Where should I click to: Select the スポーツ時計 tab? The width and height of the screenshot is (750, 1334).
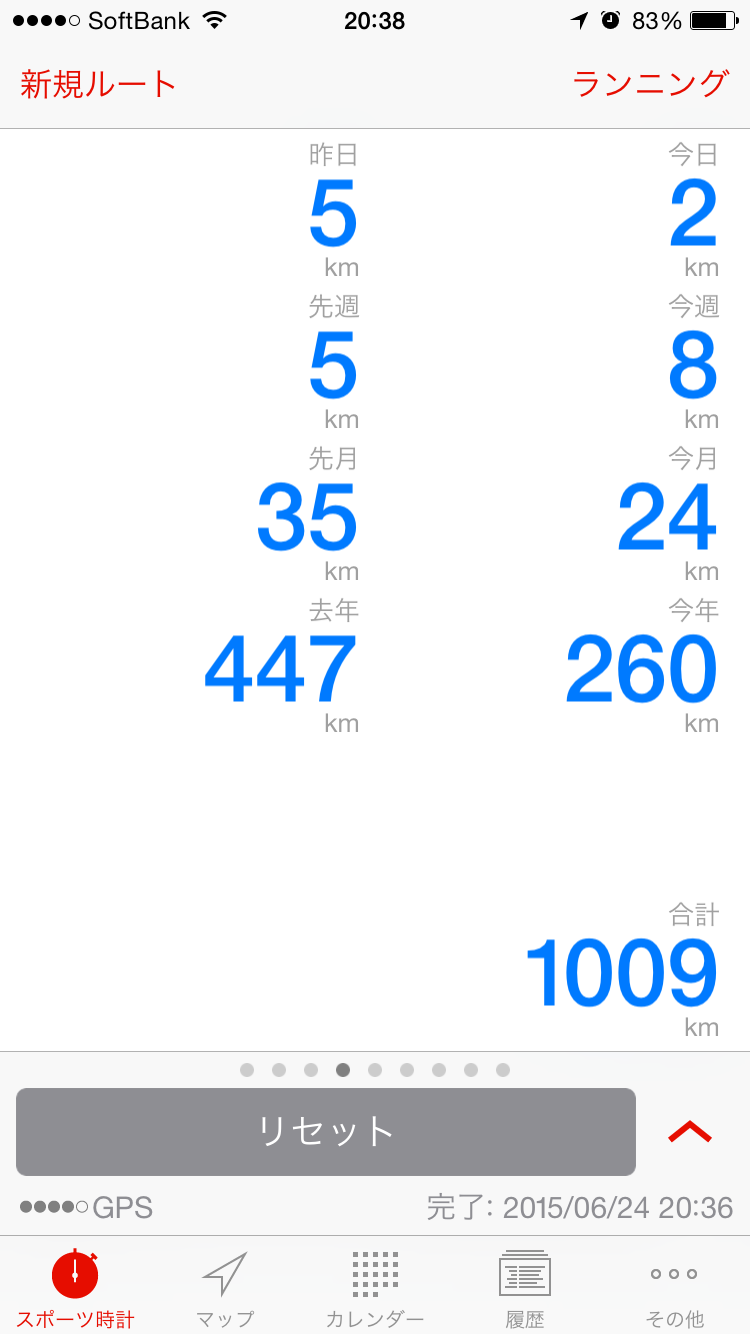tap(75, 1288)
